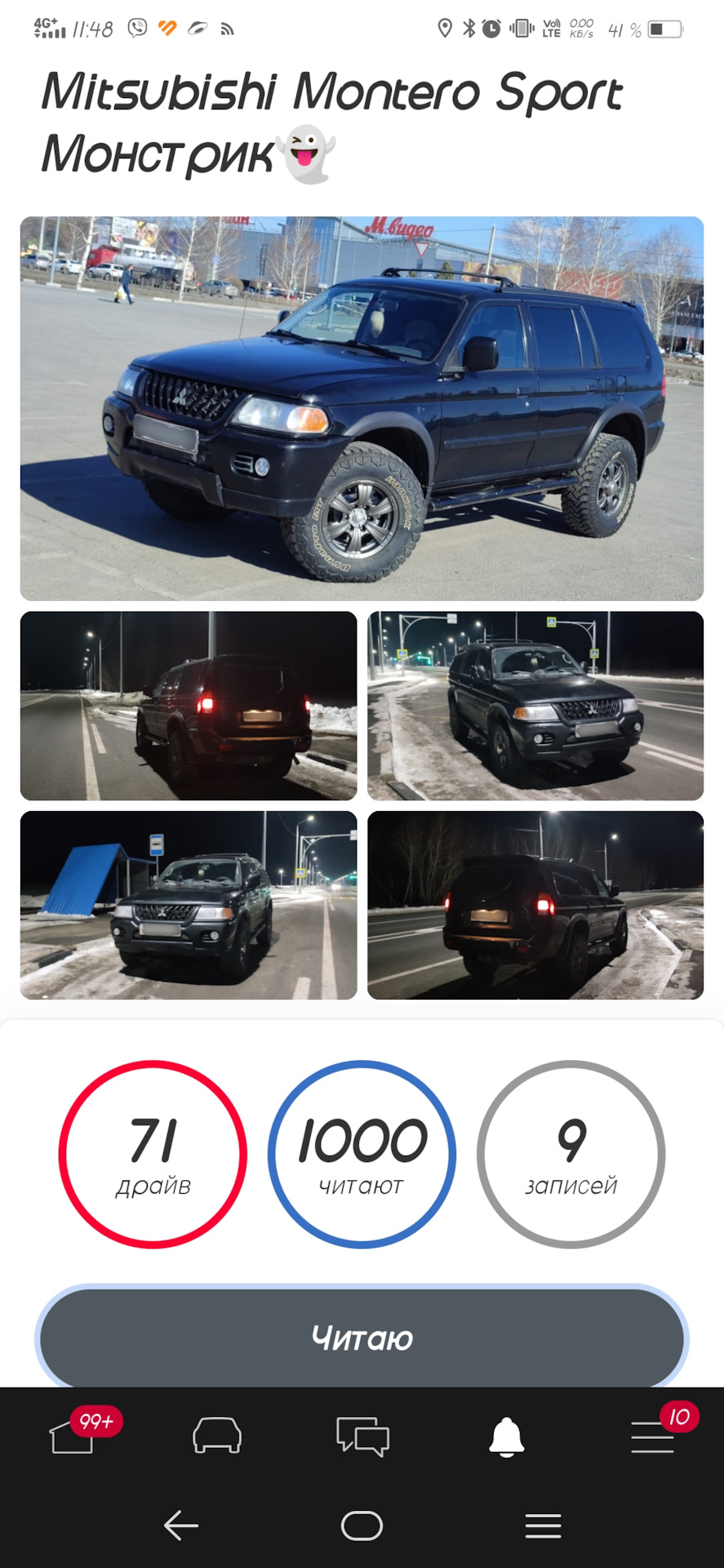
Task: Tap the Читаю subscription button
Action: [x=362, y=1339]
